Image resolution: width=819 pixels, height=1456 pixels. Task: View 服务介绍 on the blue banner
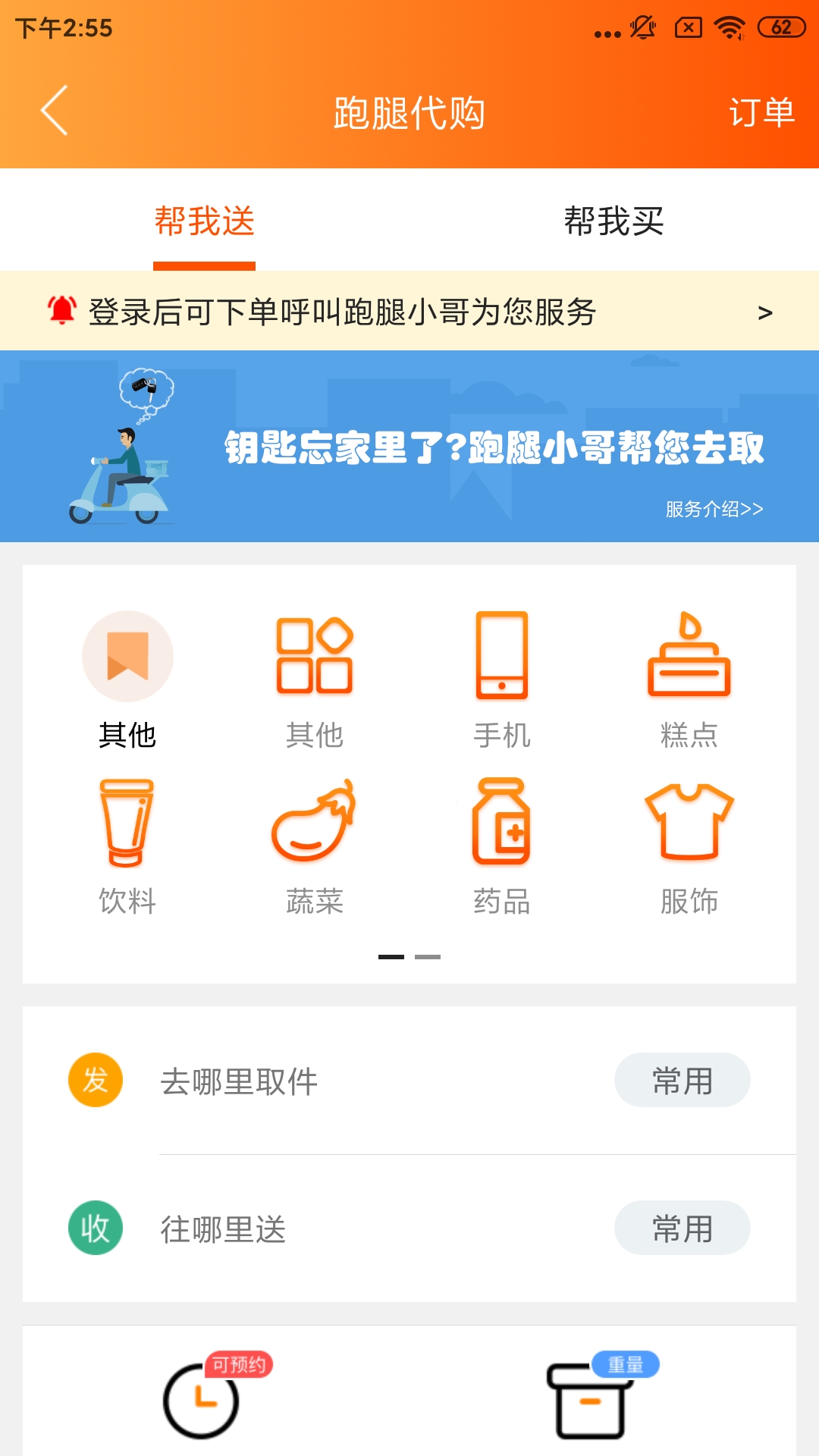(x=714, y=509)
